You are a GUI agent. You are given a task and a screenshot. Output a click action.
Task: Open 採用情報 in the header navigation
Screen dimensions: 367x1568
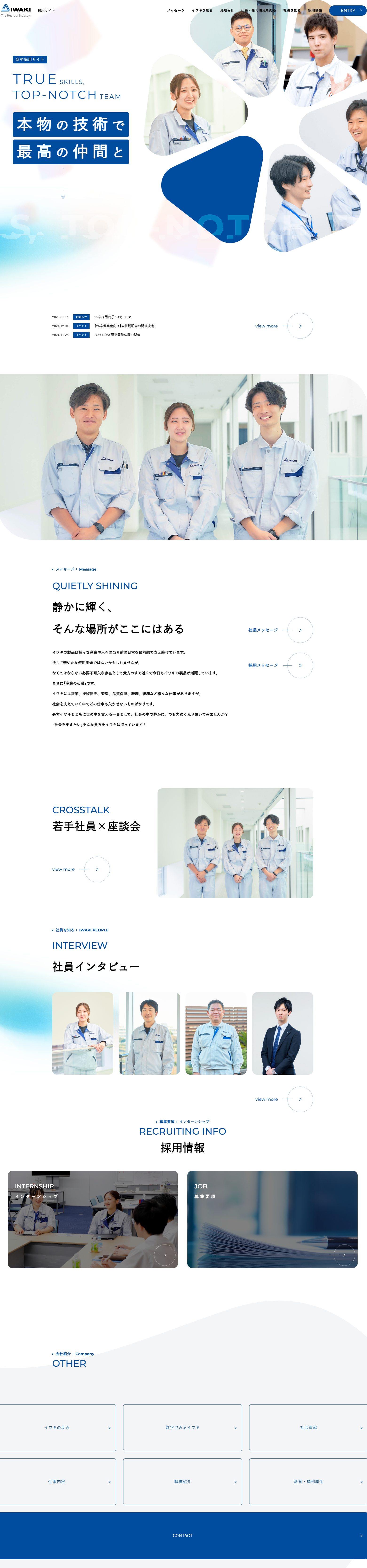point(315,10)
